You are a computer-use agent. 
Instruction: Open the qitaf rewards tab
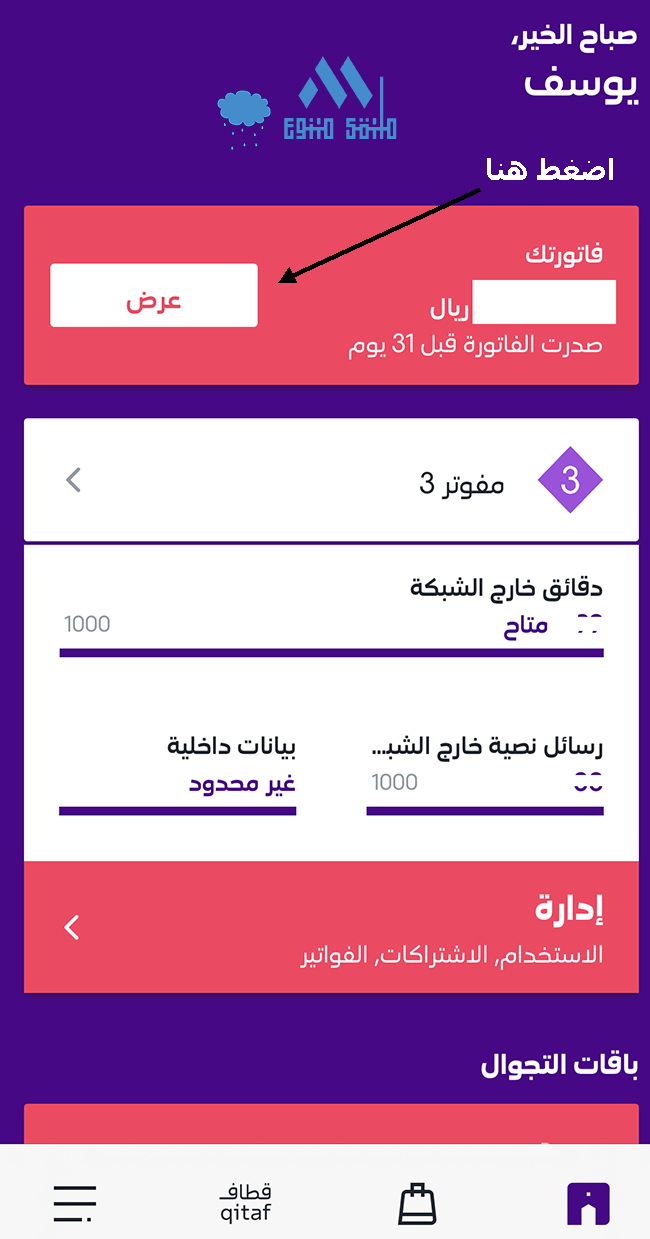click(246, 1203)
